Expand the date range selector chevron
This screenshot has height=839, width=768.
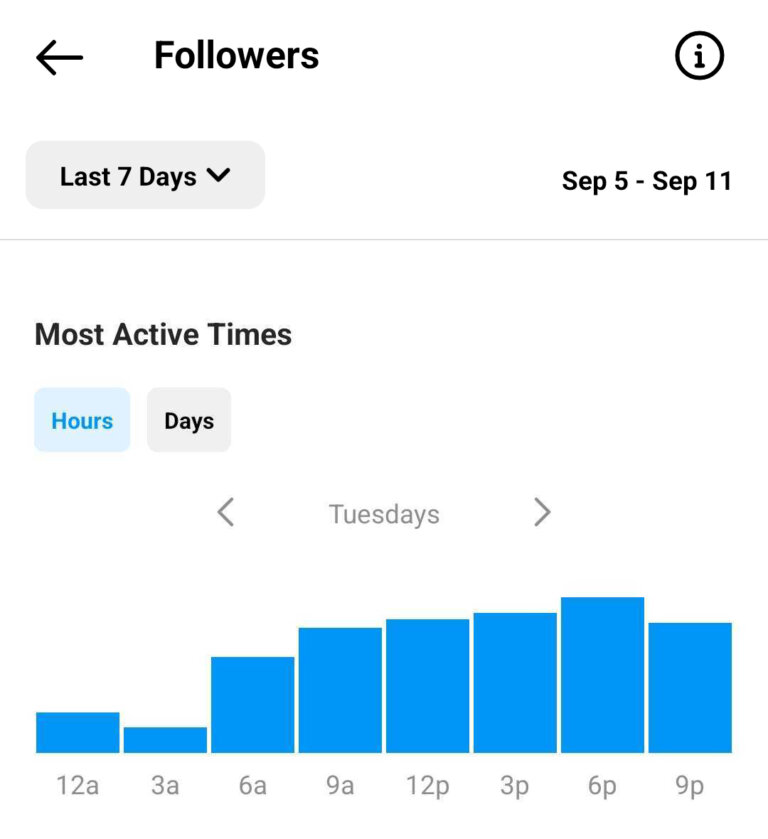220,176
